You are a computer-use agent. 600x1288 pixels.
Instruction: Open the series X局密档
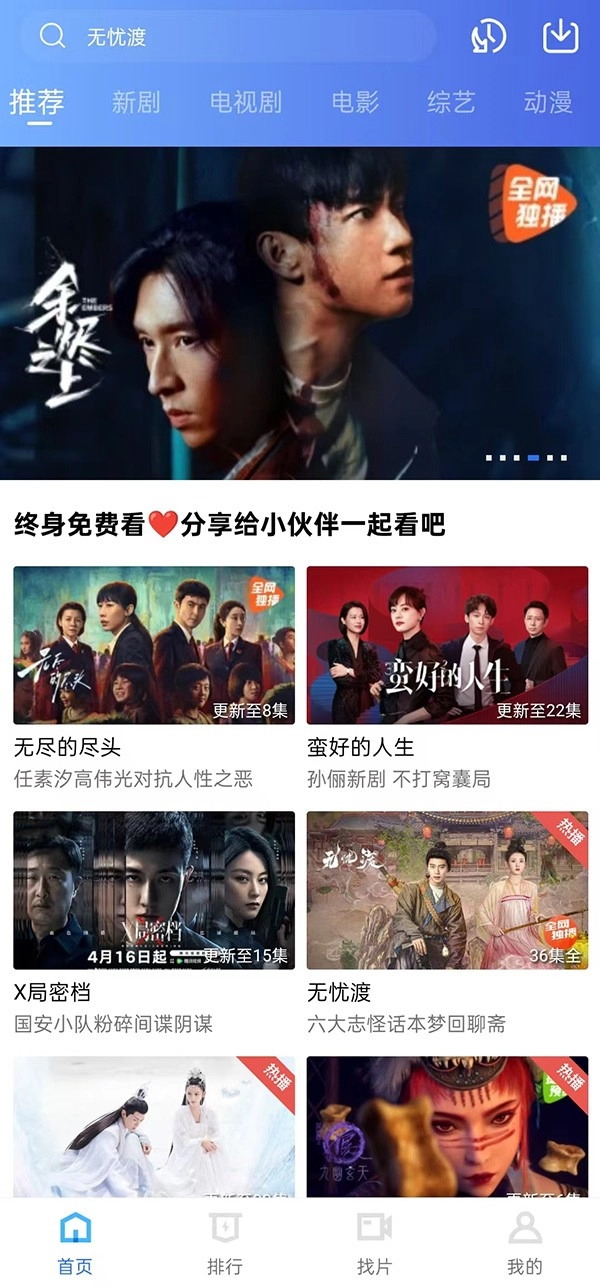tap(154, 889)
